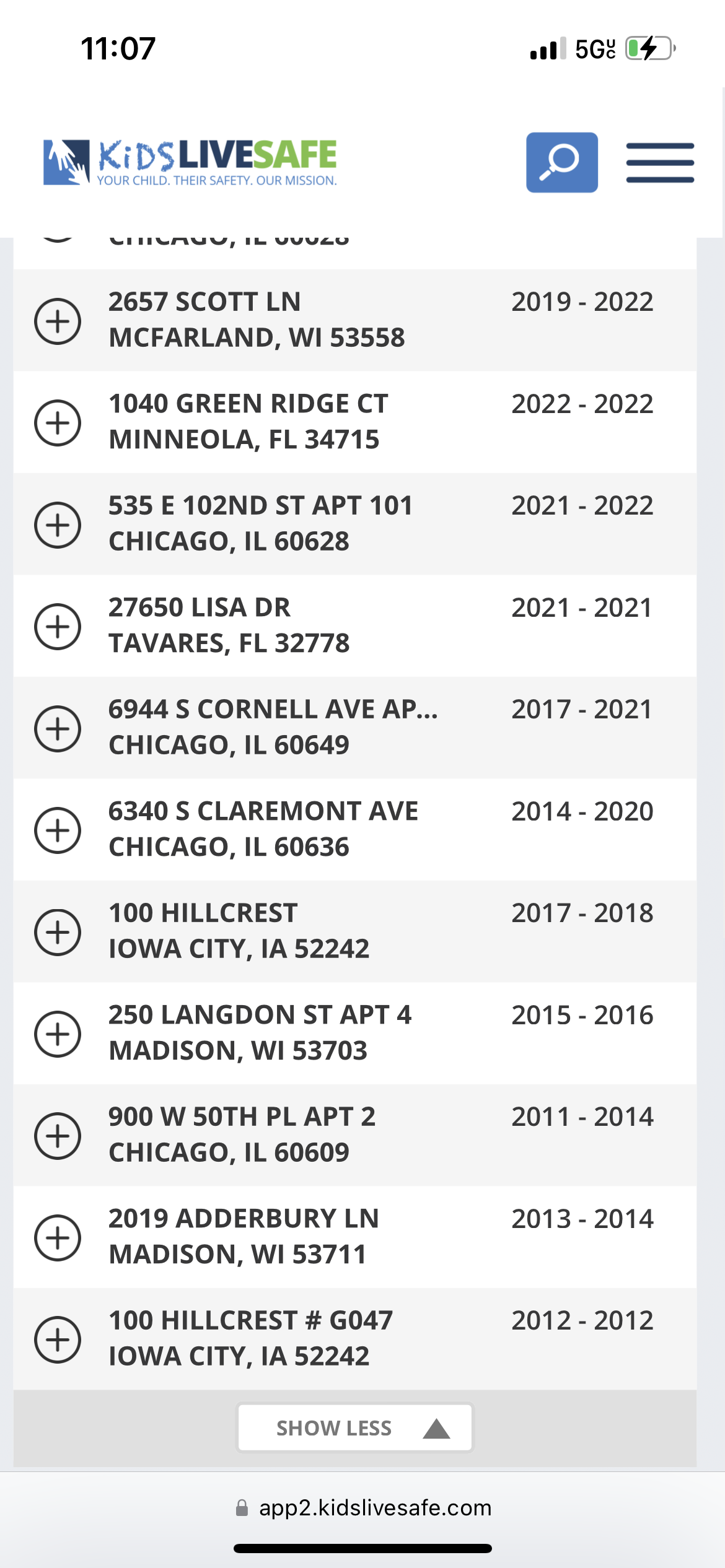Expand the 6944 S Cornell Ave entry
725x1568 pixels.
[x=58, y=728]
